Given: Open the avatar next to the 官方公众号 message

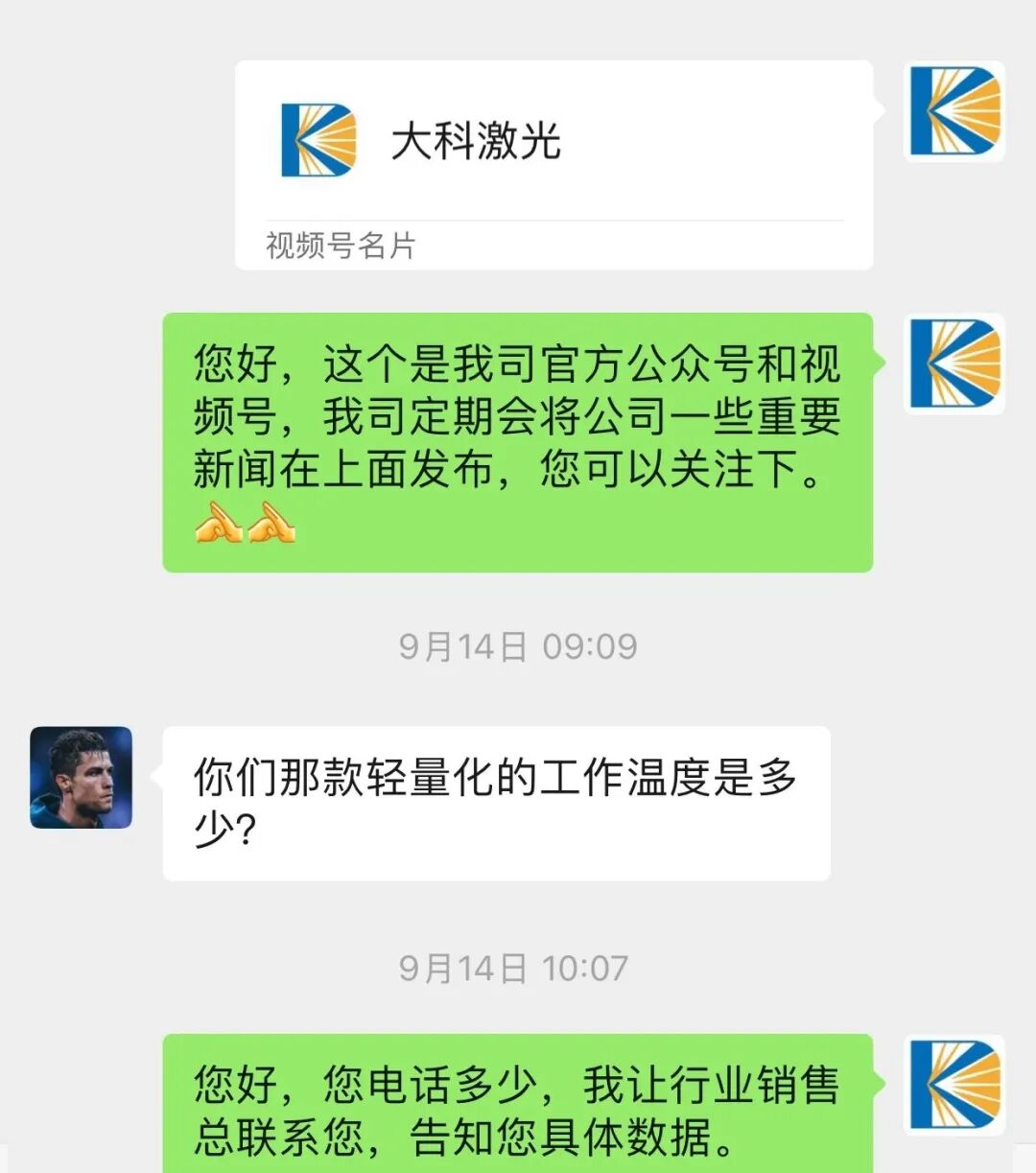Looking at the screenshot, I should pos(954,364).
